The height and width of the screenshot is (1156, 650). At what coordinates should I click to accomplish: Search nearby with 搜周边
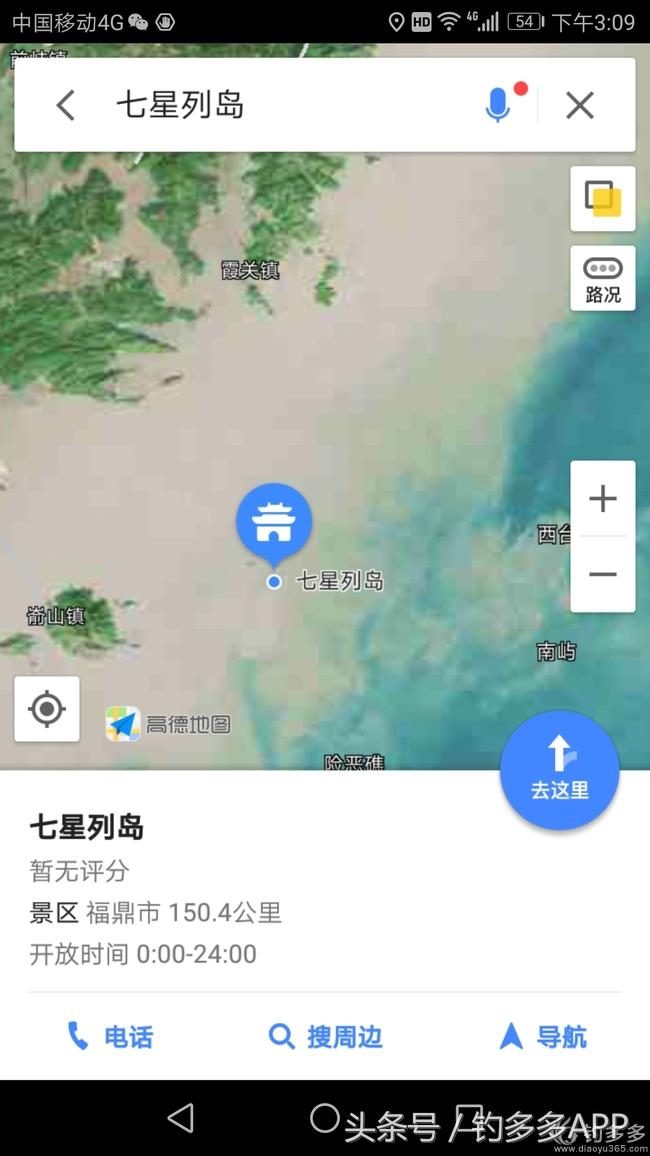[x=325, y=1037]
